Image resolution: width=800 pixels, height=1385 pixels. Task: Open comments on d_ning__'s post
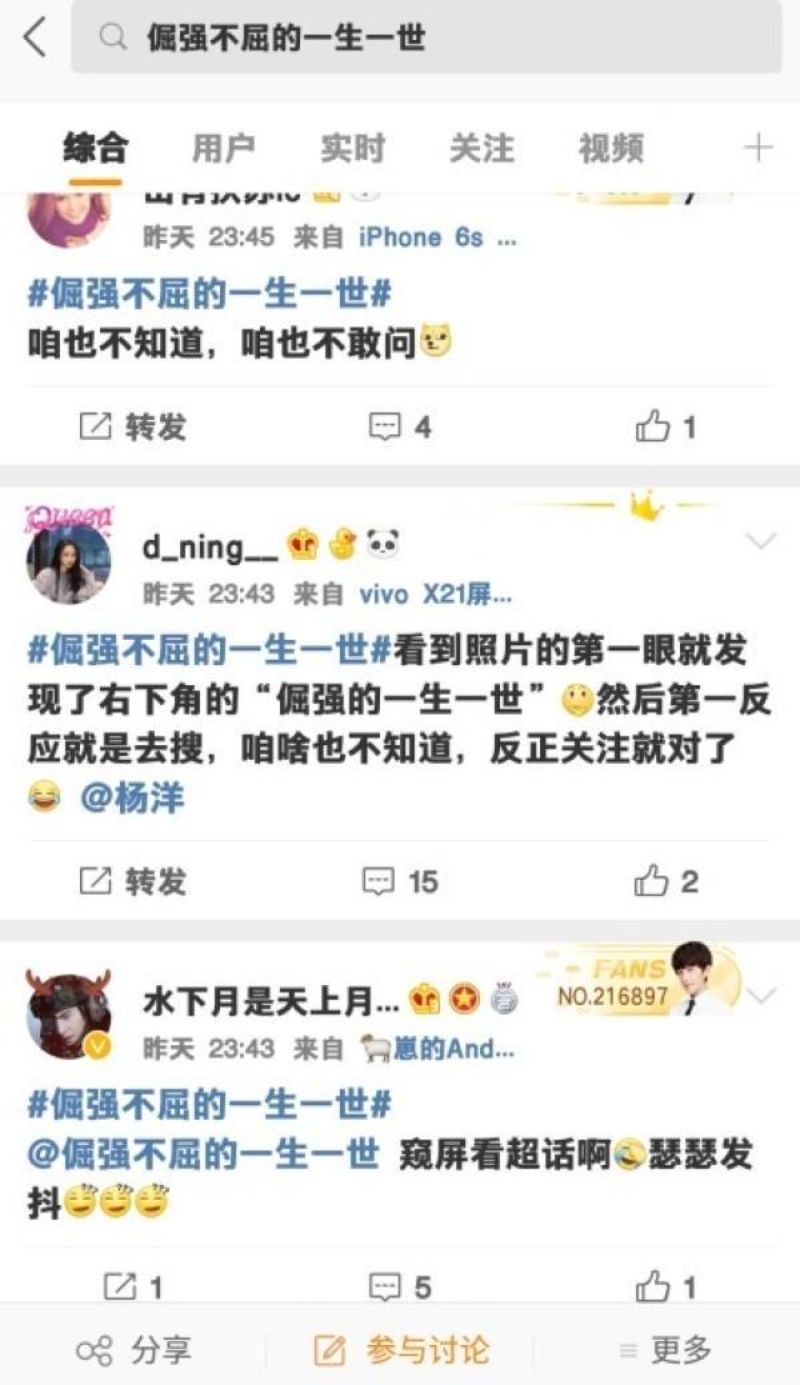[400, 881]
